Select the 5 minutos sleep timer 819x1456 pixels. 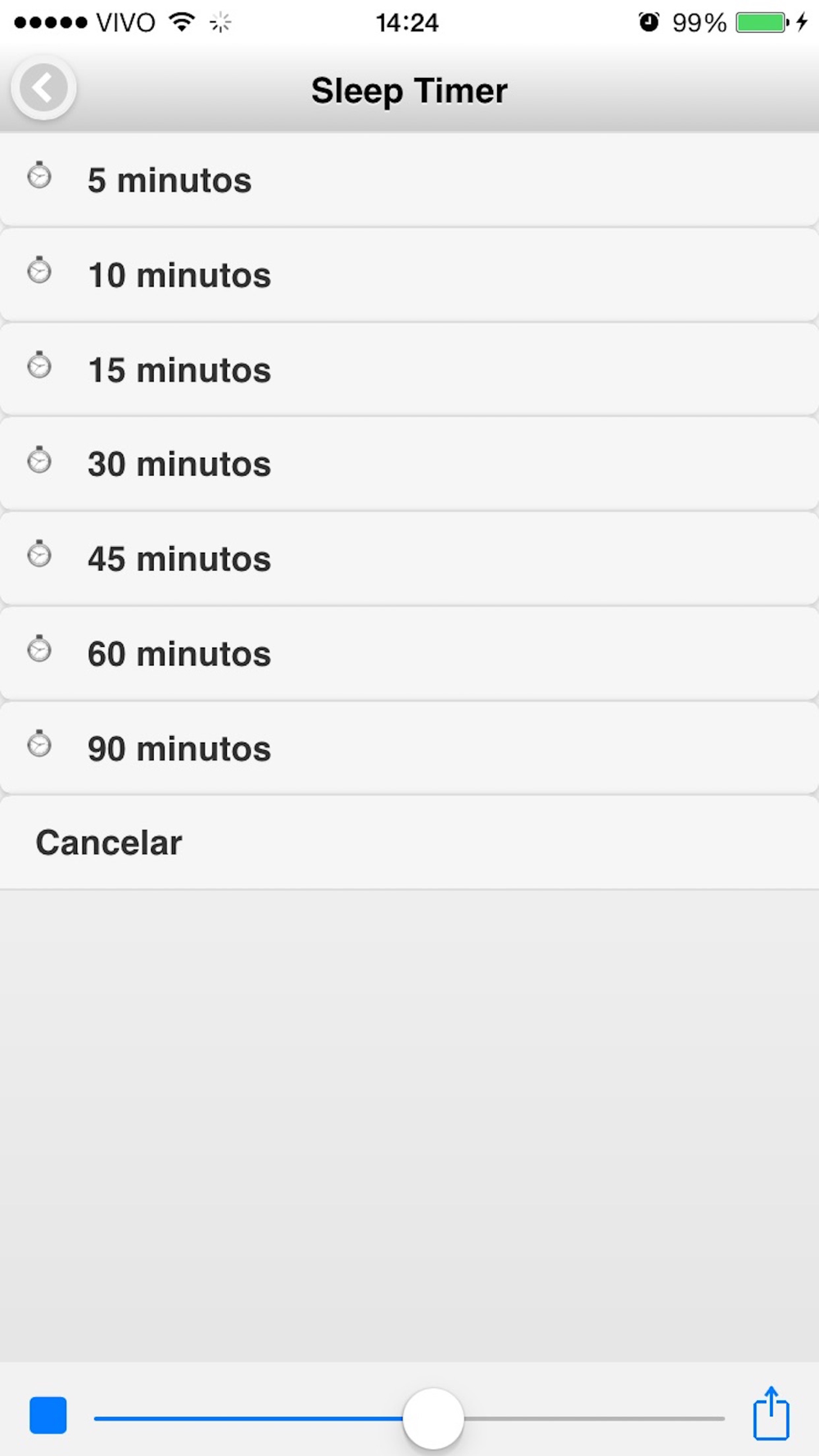[409, 179]
